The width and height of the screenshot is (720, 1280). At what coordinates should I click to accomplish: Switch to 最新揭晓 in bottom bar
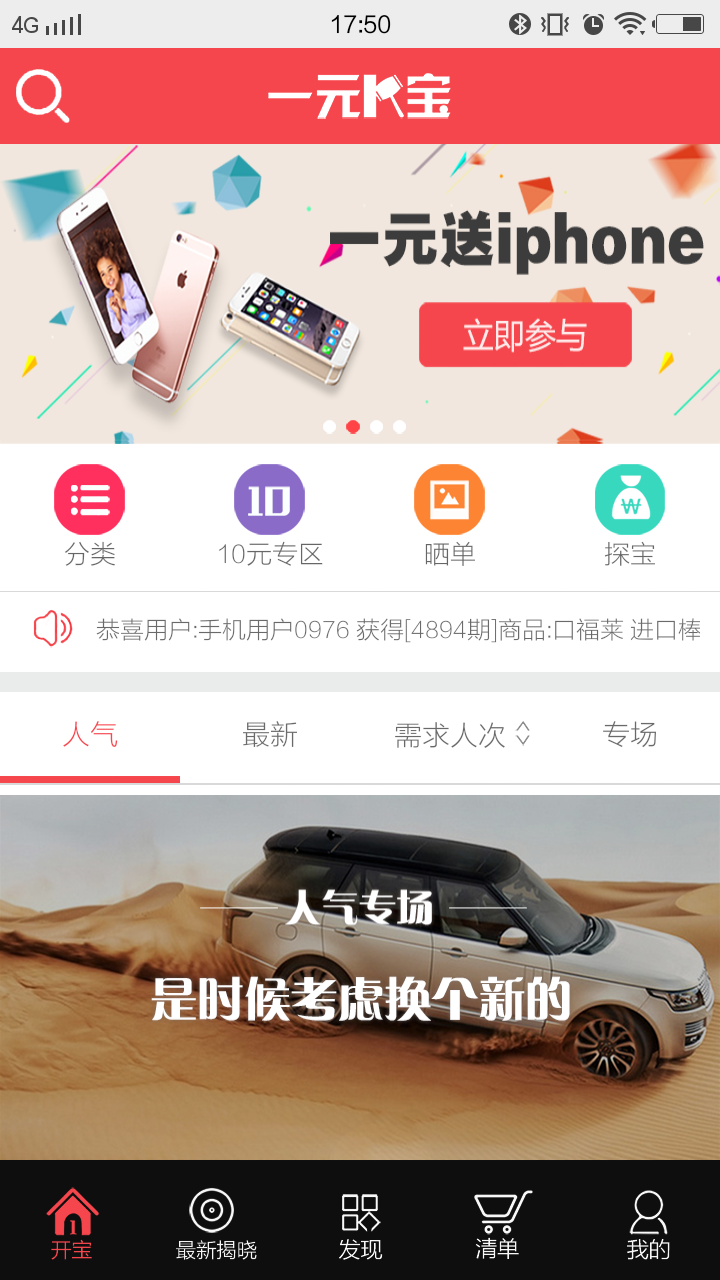coord(216,1222)
